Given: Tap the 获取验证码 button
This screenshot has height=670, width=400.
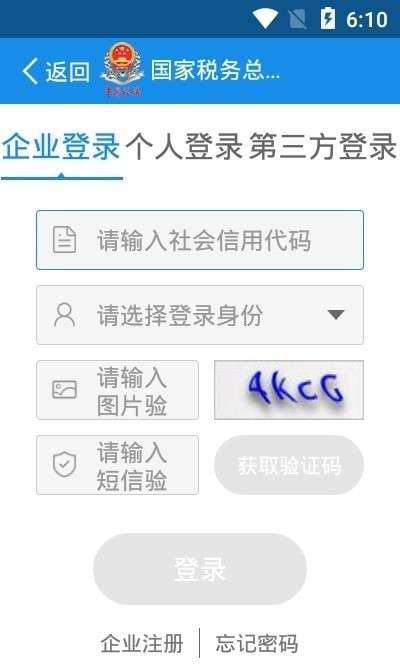Looking at the screenshot, I should [x=289, y=465].
